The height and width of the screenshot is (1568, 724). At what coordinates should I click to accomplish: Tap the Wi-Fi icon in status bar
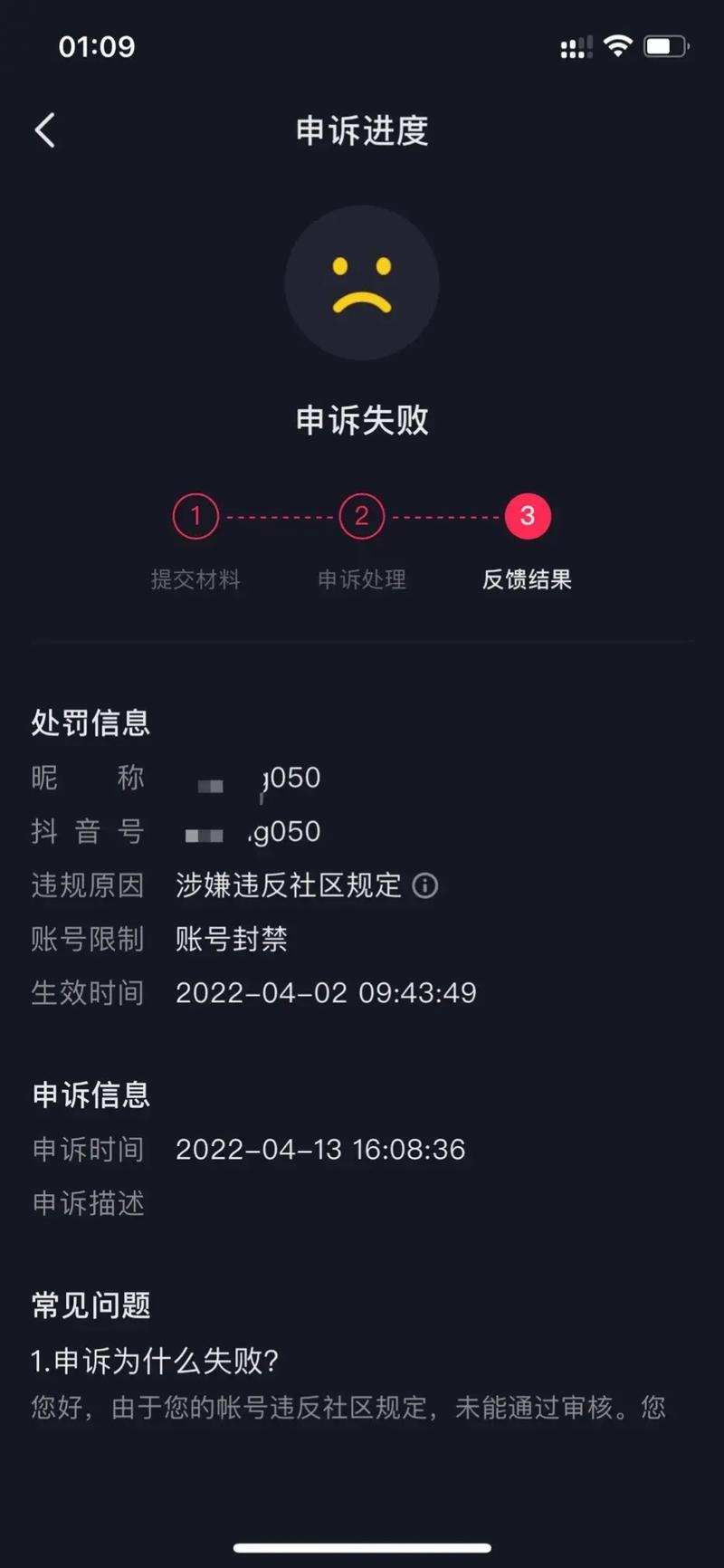[x=618, y=45]
